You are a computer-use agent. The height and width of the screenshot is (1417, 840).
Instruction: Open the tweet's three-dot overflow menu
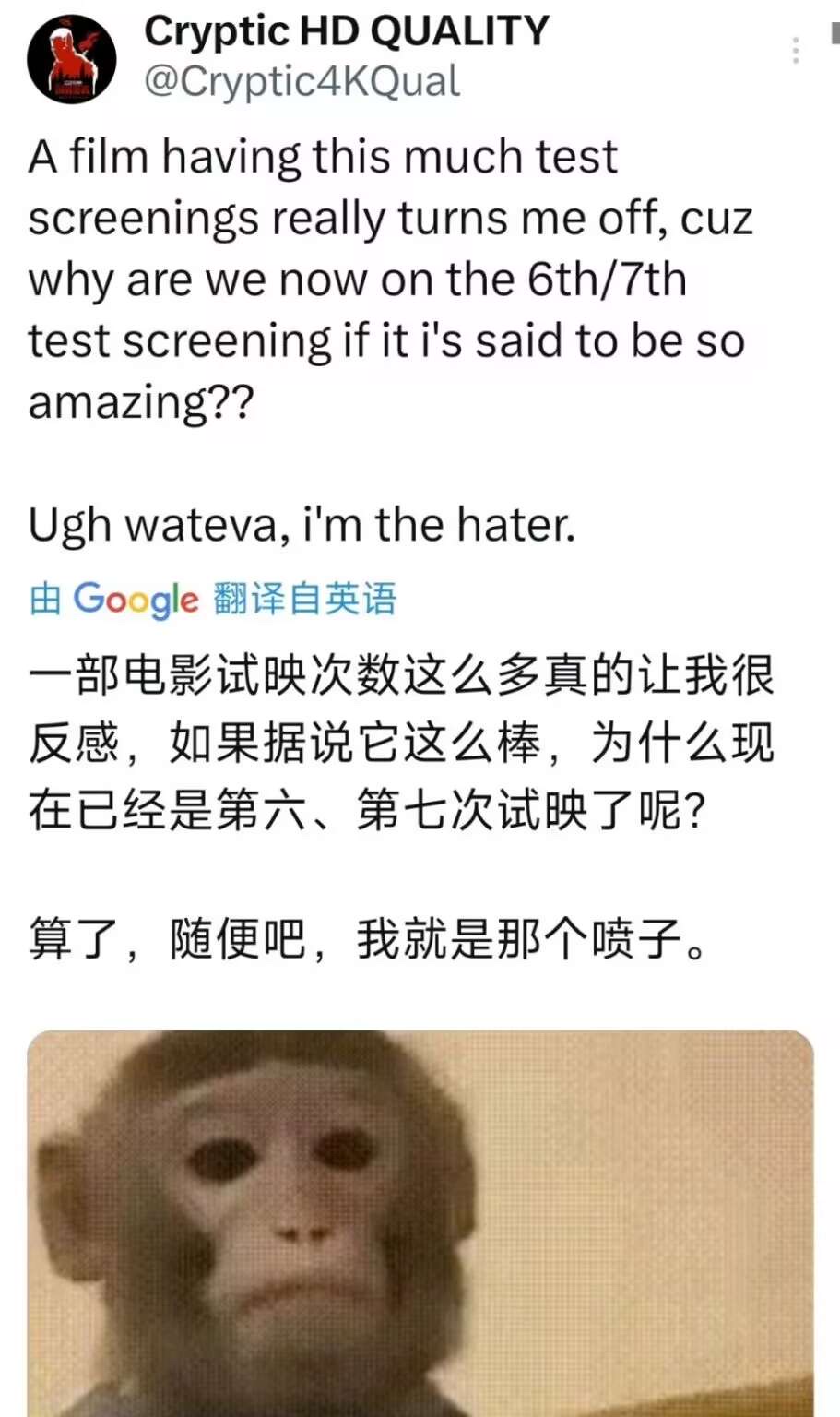tap(795, 51)
